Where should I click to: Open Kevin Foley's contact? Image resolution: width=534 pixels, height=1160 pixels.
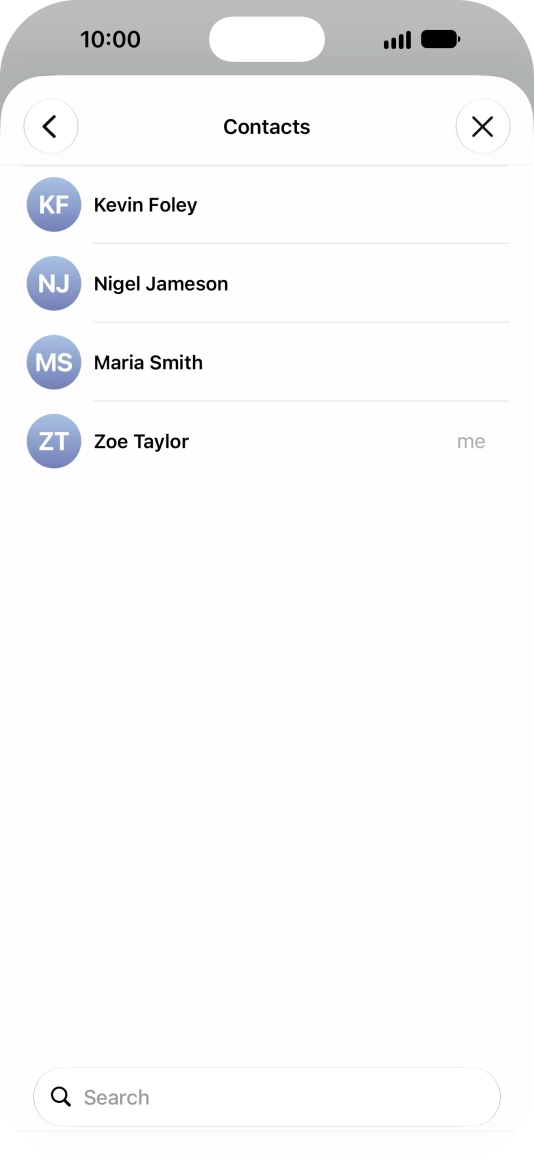pyautogui.click(x=267, y=205)
